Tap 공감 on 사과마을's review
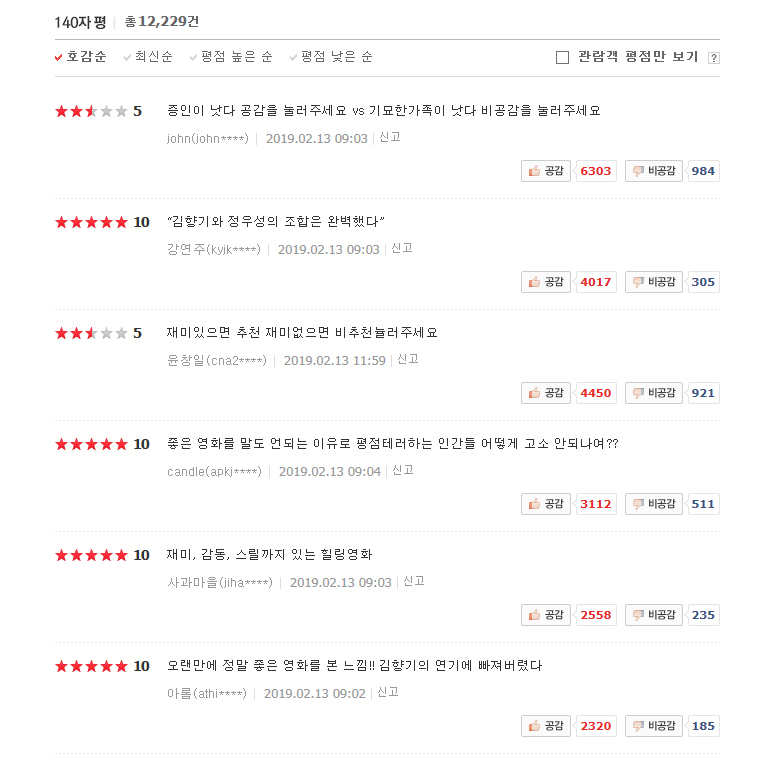Viewport: 770px width, 780px height. click(x=546, y=615)
